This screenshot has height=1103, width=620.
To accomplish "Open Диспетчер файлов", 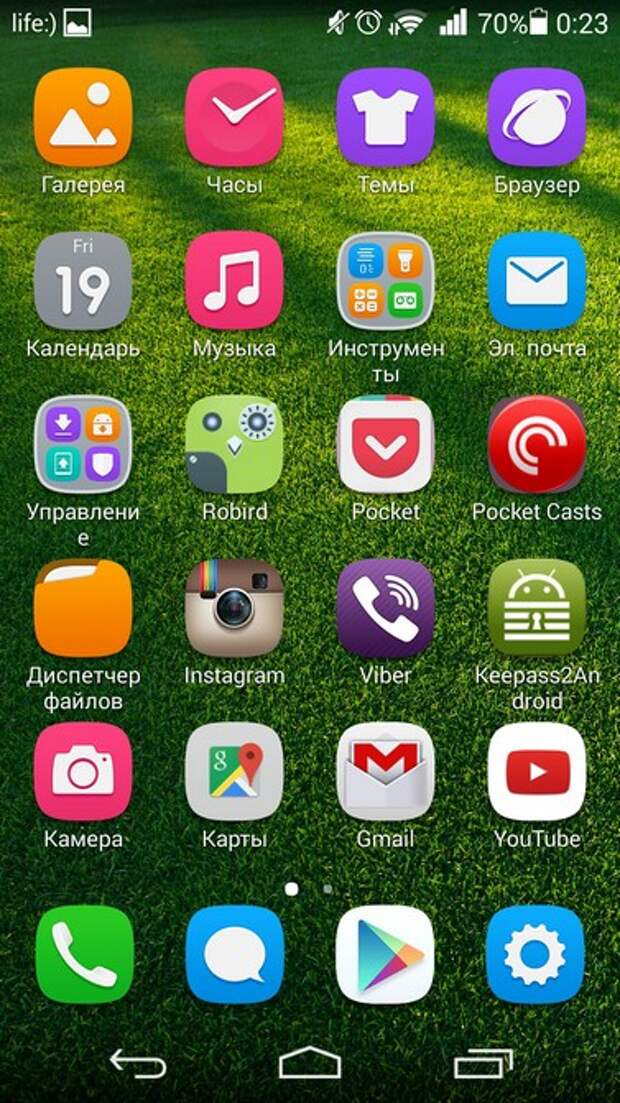I will point(83,608).
